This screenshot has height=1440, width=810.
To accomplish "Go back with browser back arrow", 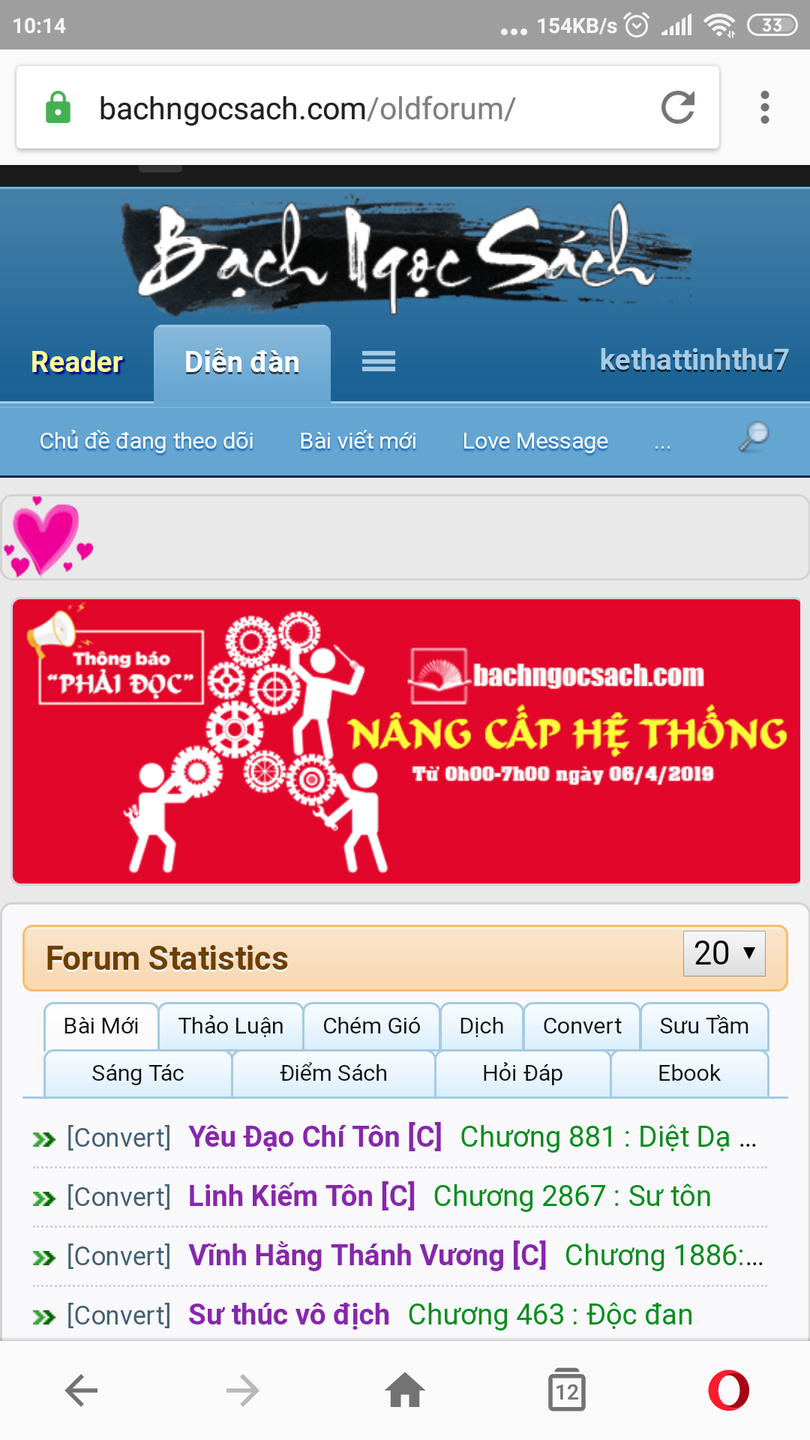I will click(x=81, y=1390).
